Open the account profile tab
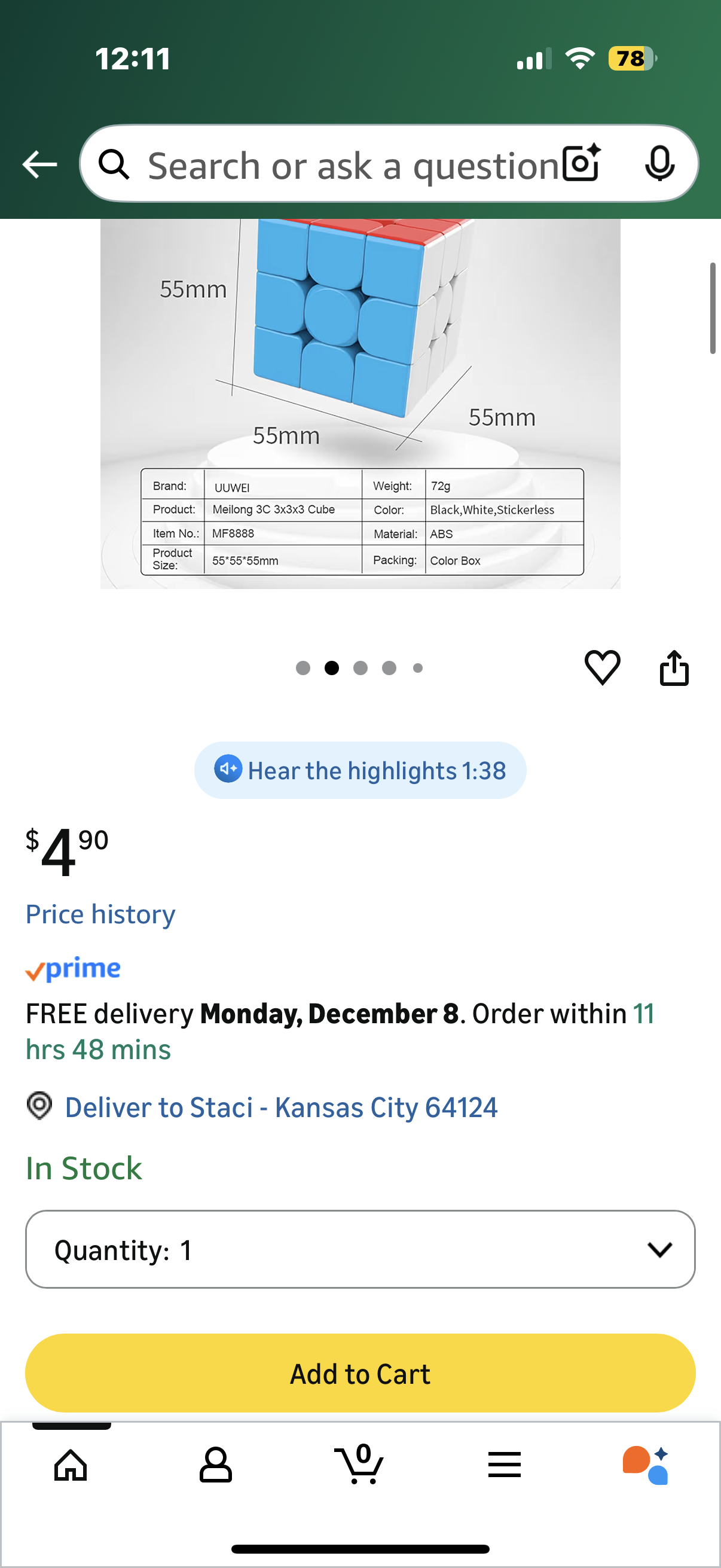Image resolution: width=721 pixels, height=1568 pixels. (x=215, y=1465)
